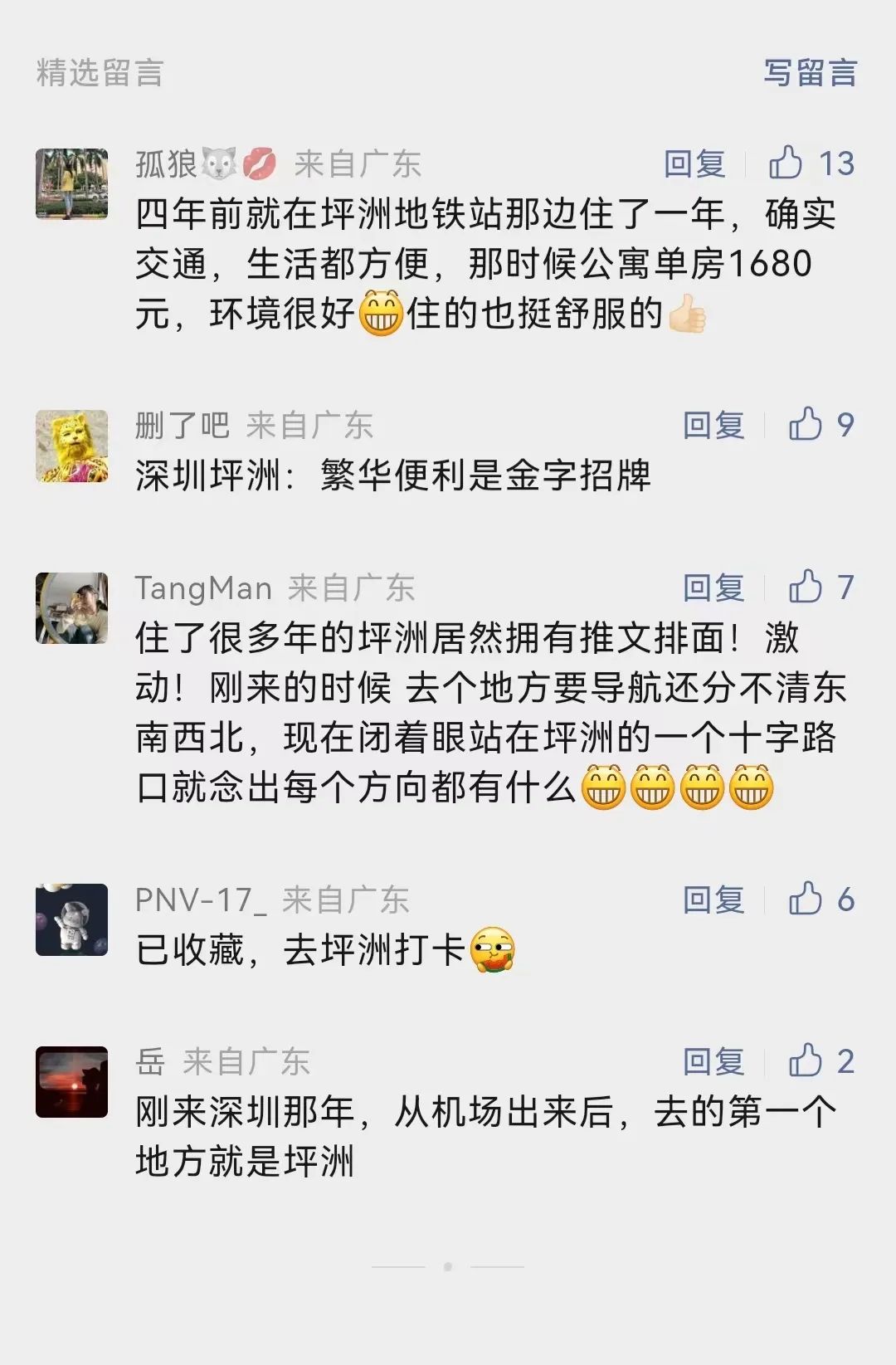
Task: Reply to 删了吧's comment
Action: coord(713,425)
